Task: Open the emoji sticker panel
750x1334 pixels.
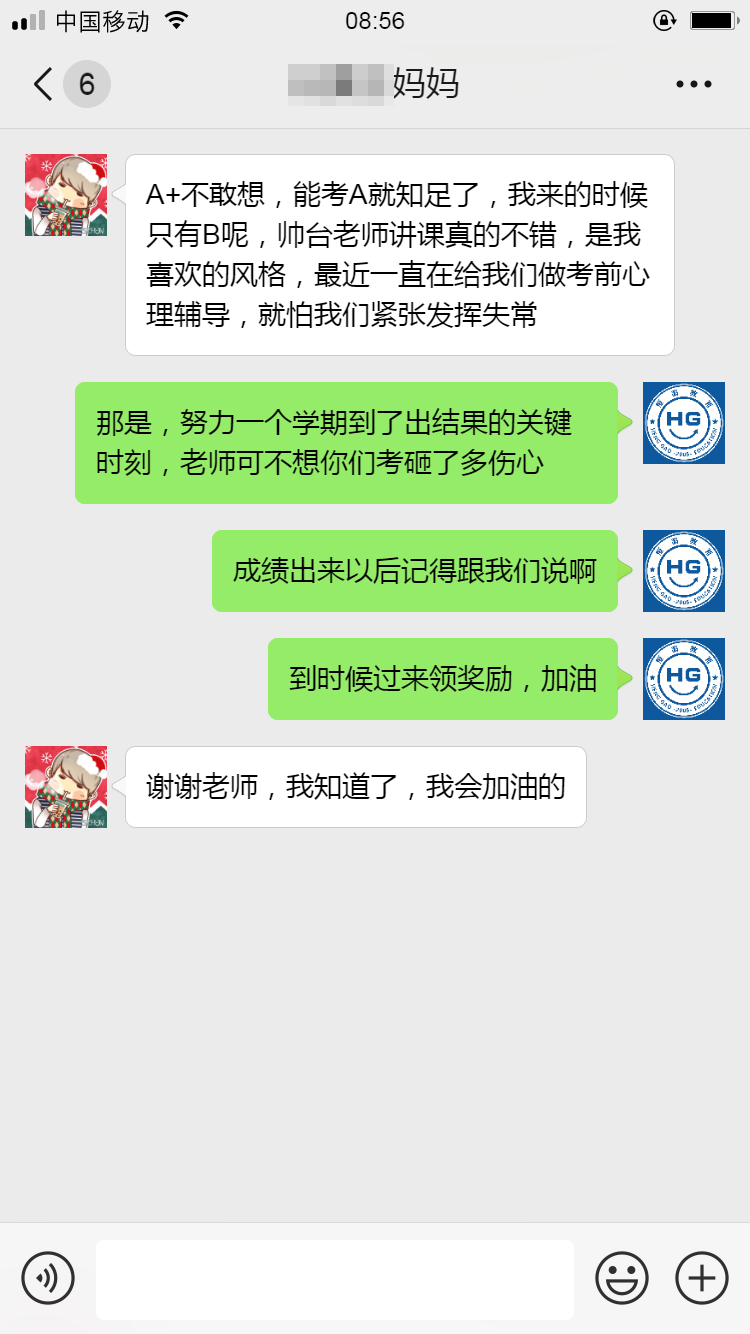Action: coord(622,1278)
